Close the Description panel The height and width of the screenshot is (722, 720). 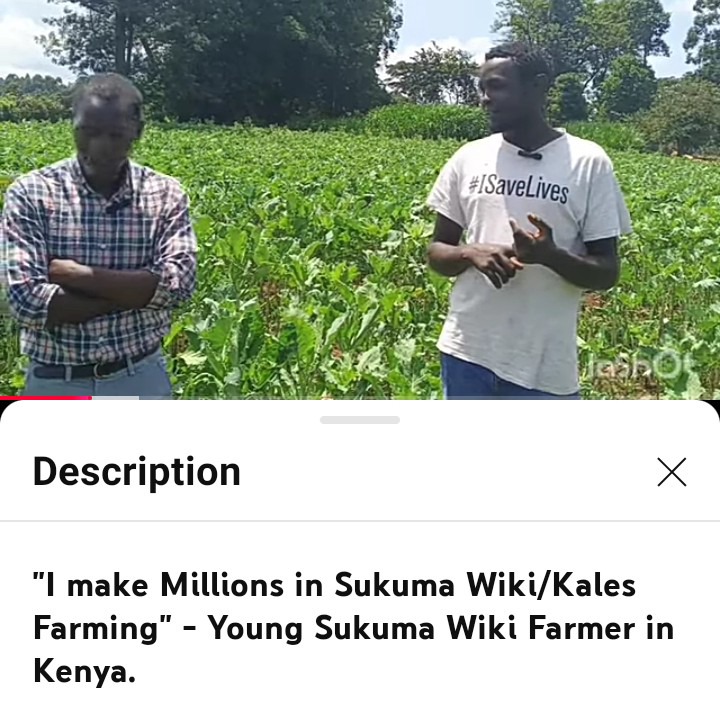point(671,472)
